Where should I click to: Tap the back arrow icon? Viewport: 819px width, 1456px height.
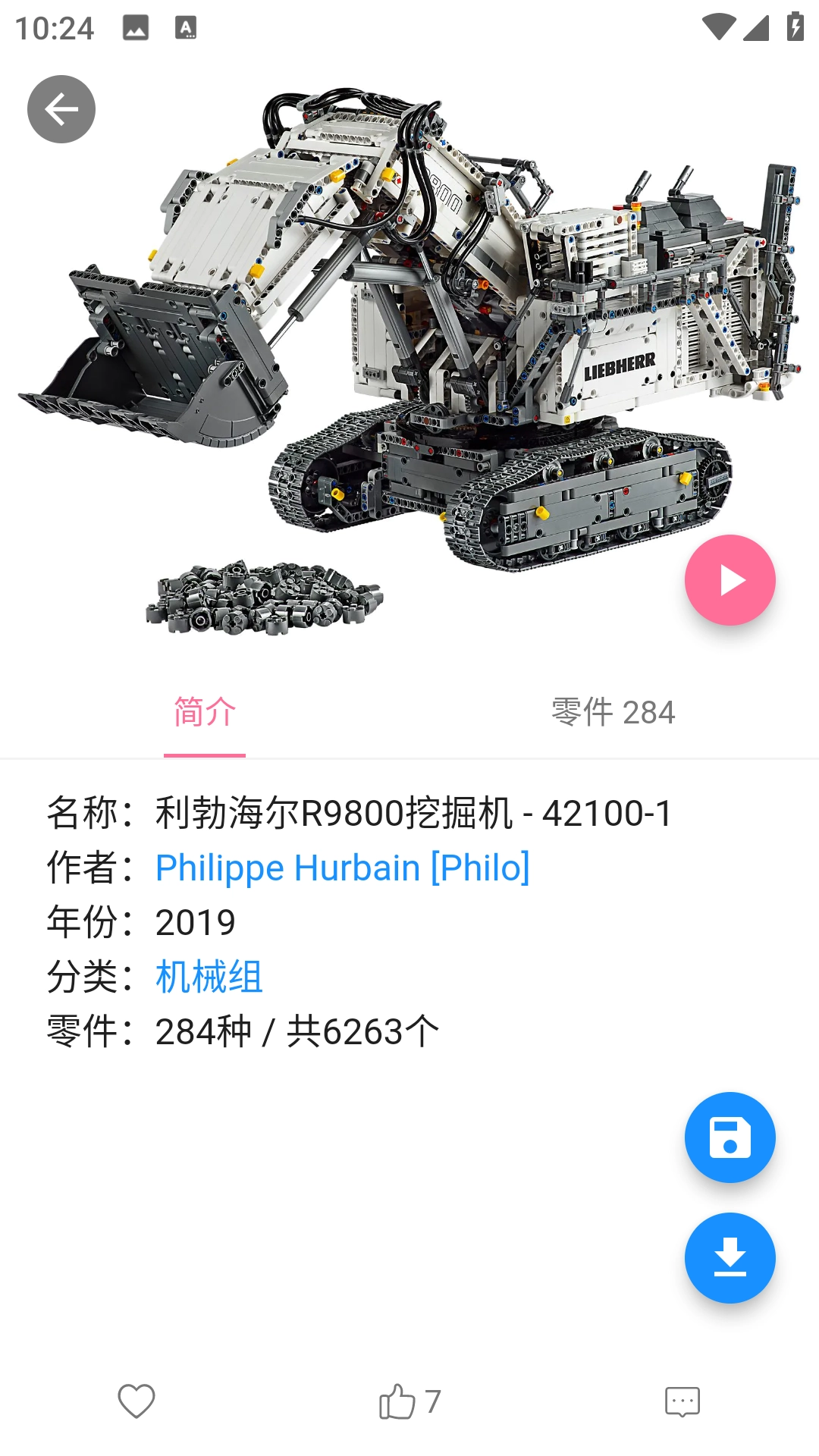[61, 108]
